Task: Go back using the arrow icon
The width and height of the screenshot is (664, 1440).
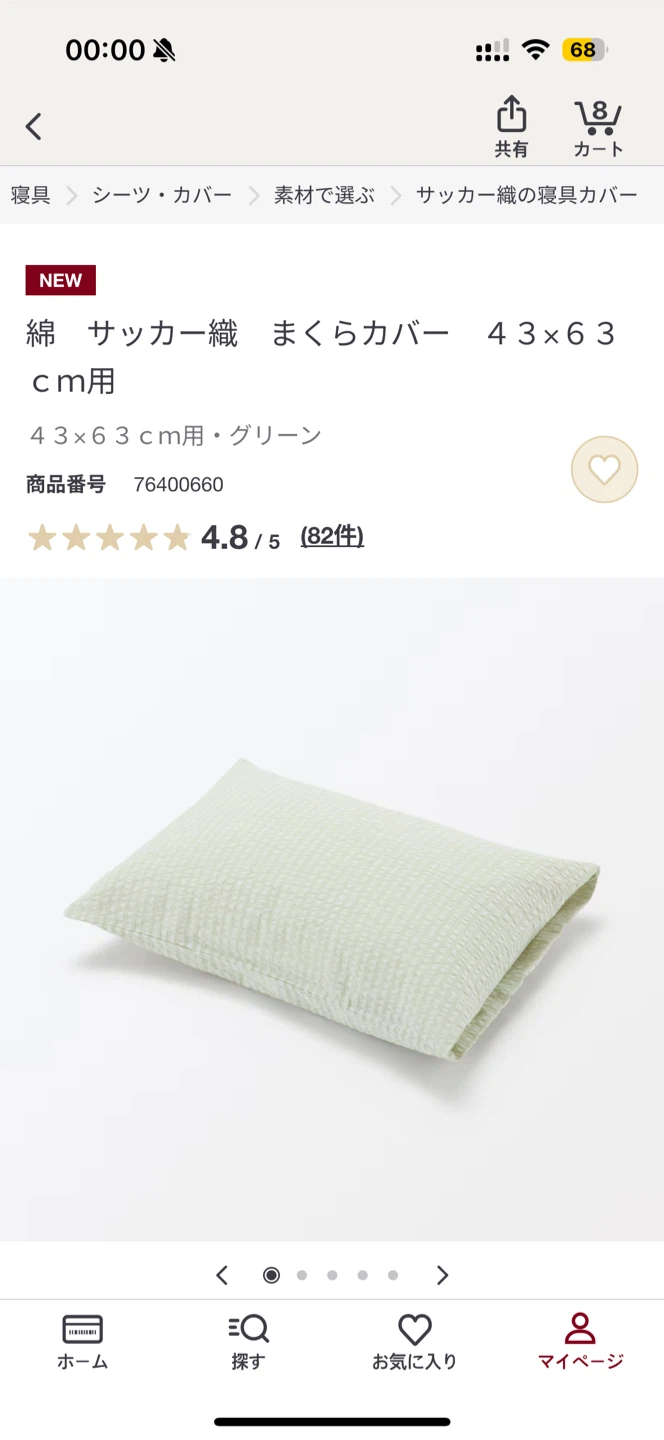Action: (34, 127)
